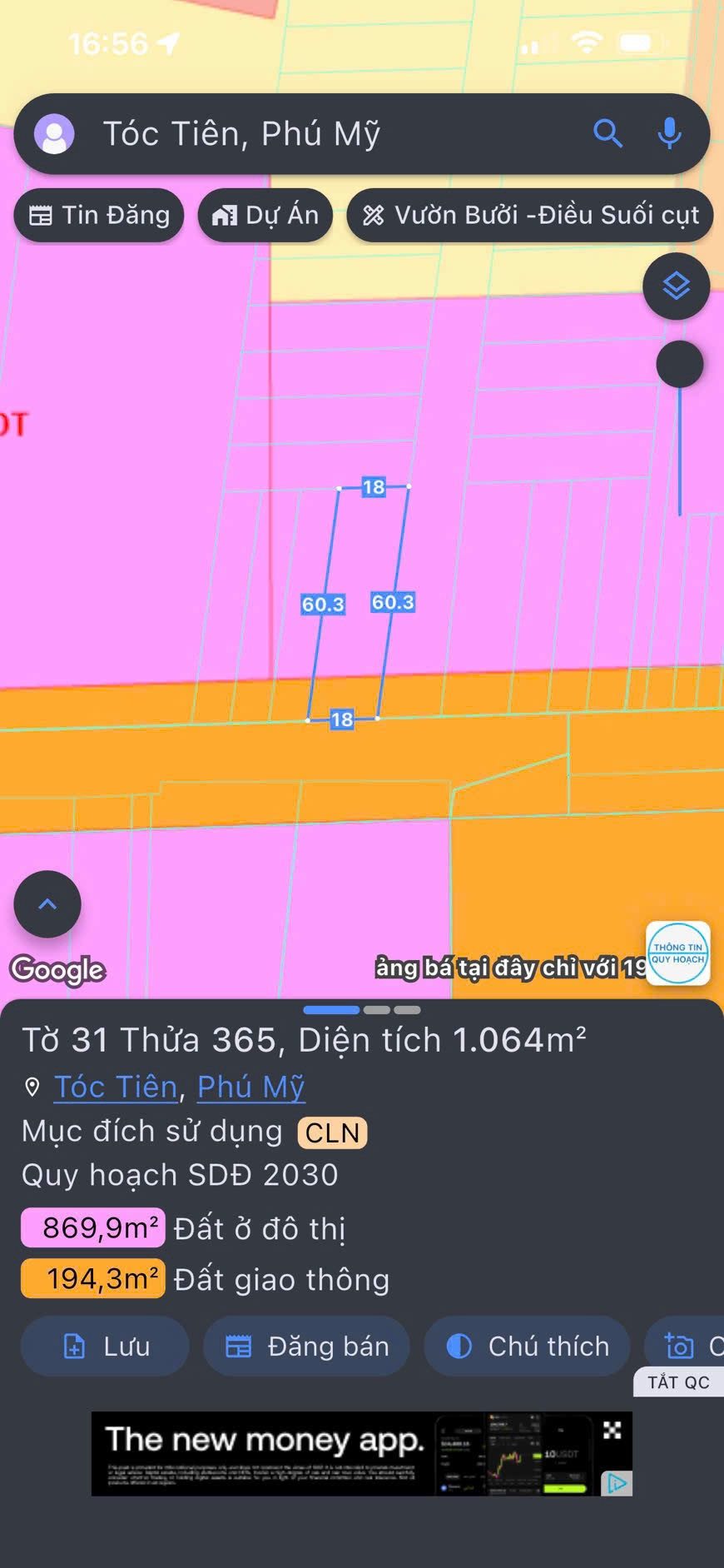Expand the panel with up chevron button
Viewport: 724px width, 1568px height.
(x=47, y=904)
